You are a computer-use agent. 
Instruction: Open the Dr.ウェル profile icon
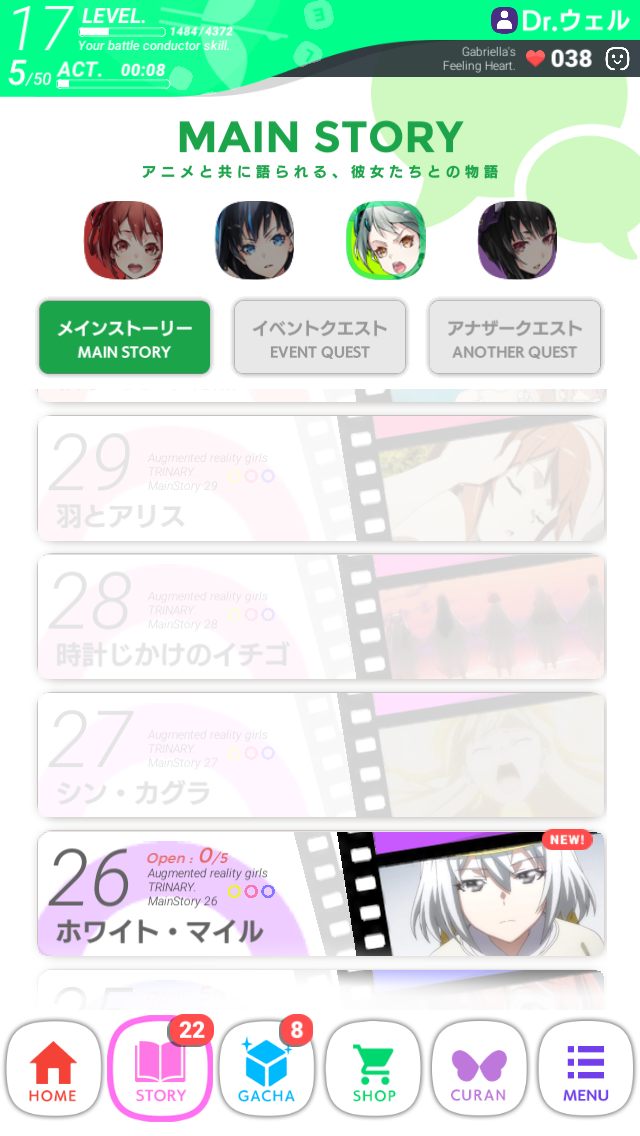click(505, 20)
